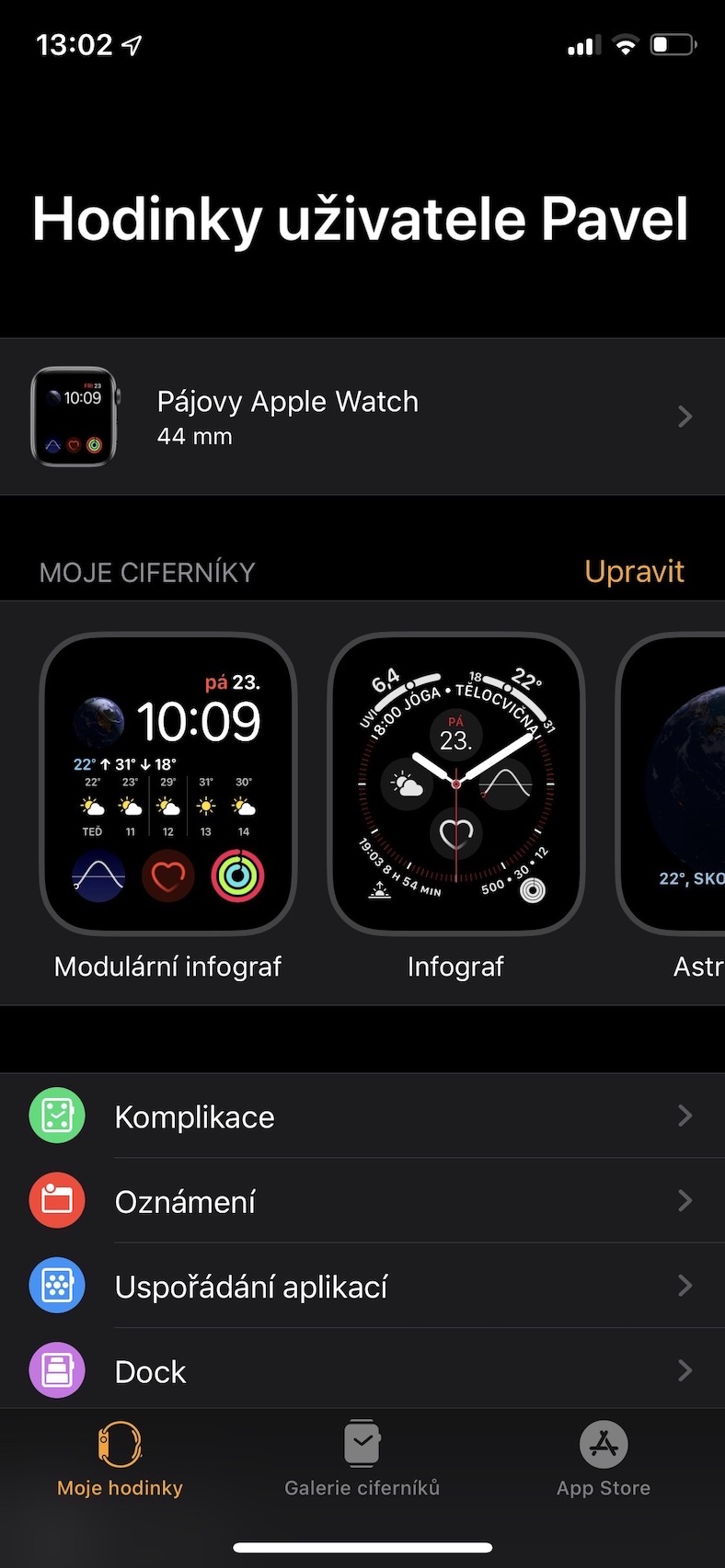
Task: Select the Moje hodinky tab
Action: [x=121, y=1460]
